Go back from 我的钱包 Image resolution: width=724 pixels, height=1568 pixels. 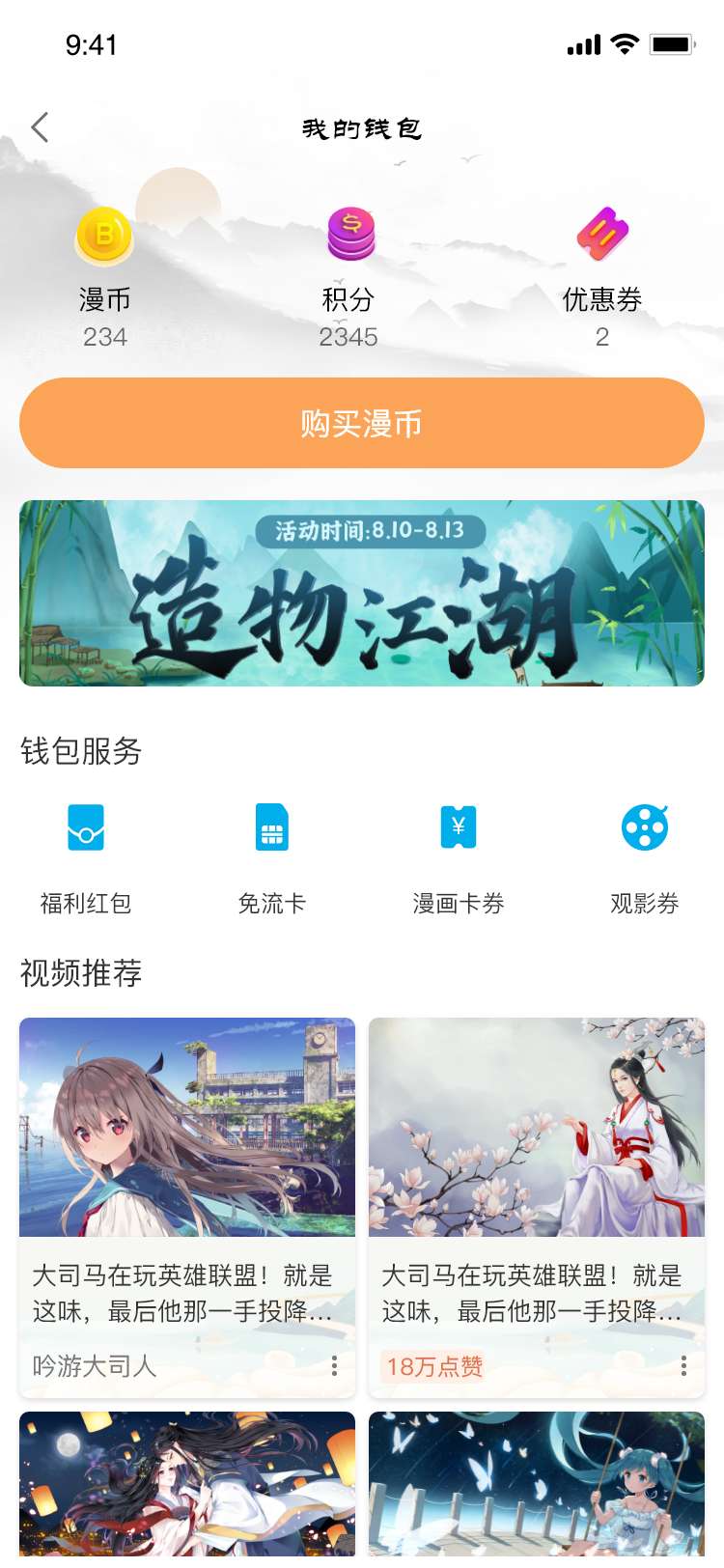40,127
